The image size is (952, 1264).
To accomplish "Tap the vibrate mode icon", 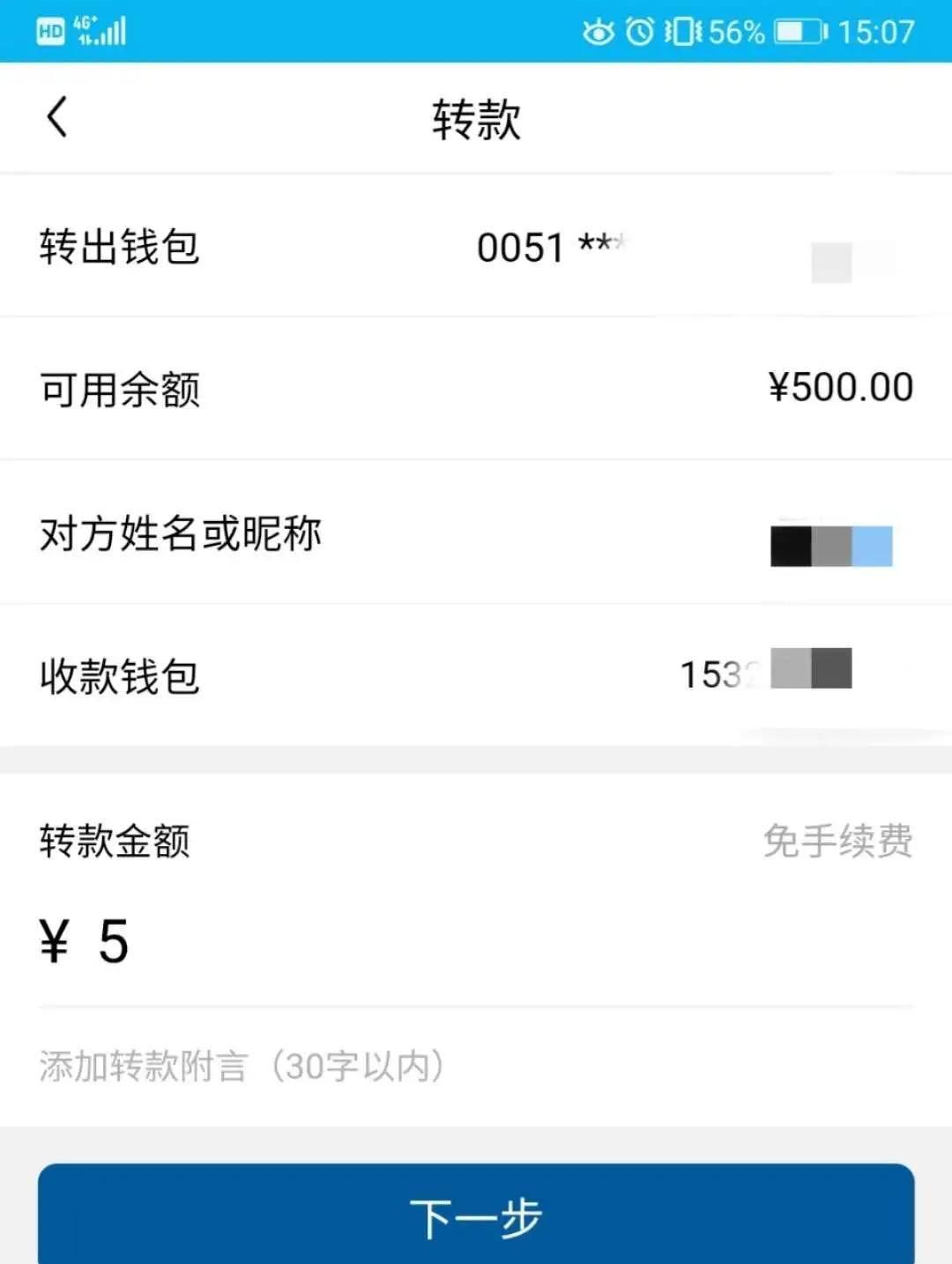I will 683,30.
